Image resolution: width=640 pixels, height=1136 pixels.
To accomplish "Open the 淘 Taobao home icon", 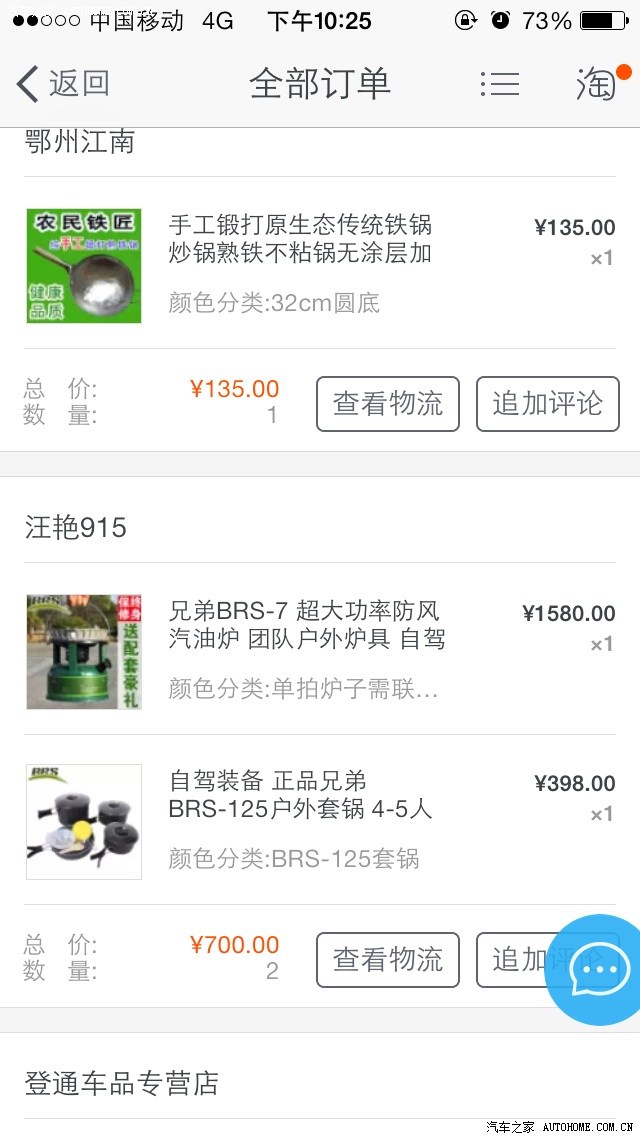I will (x=597, y=84).
